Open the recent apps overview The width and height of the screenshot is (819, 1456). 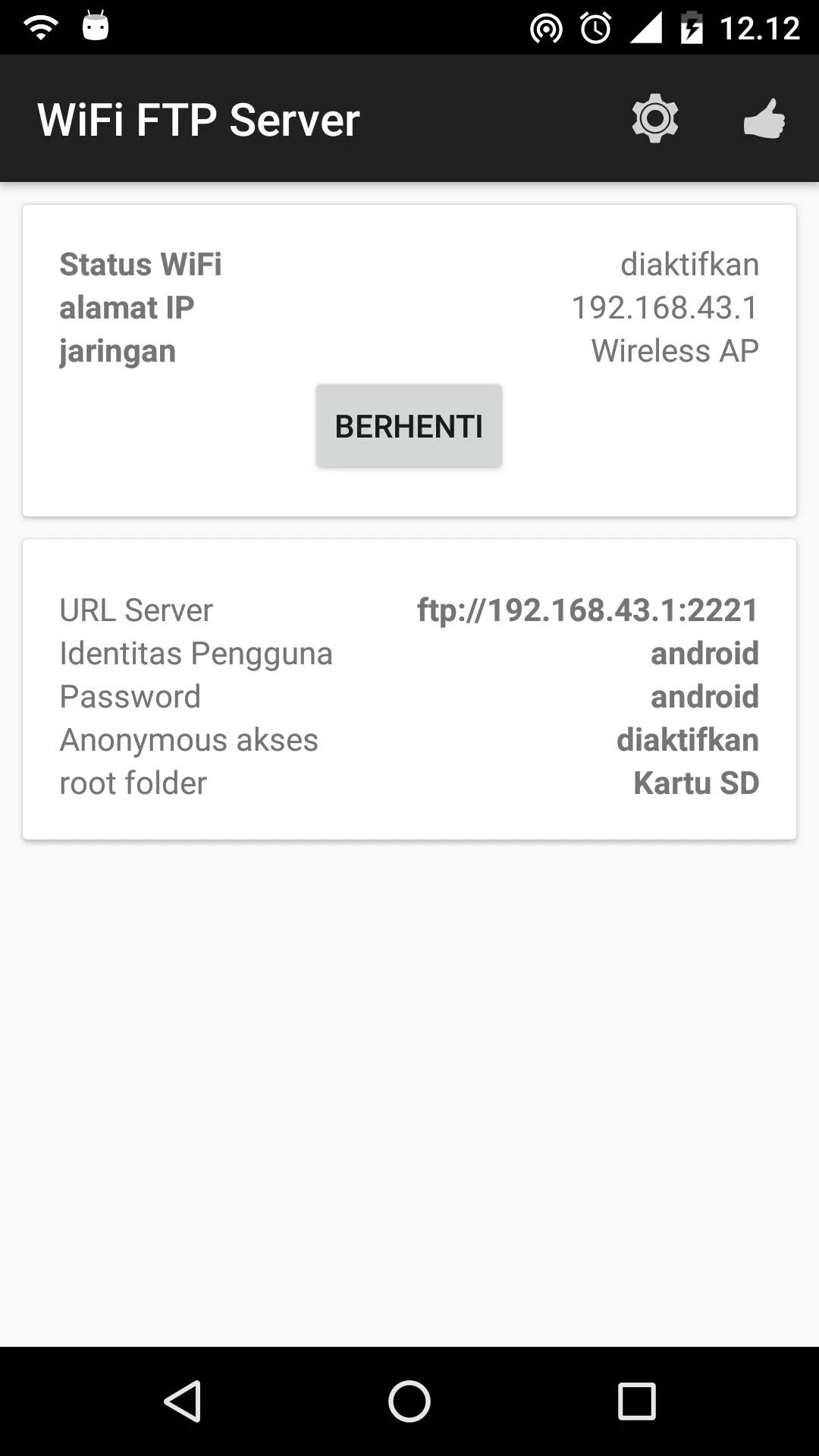(636, 1401)
